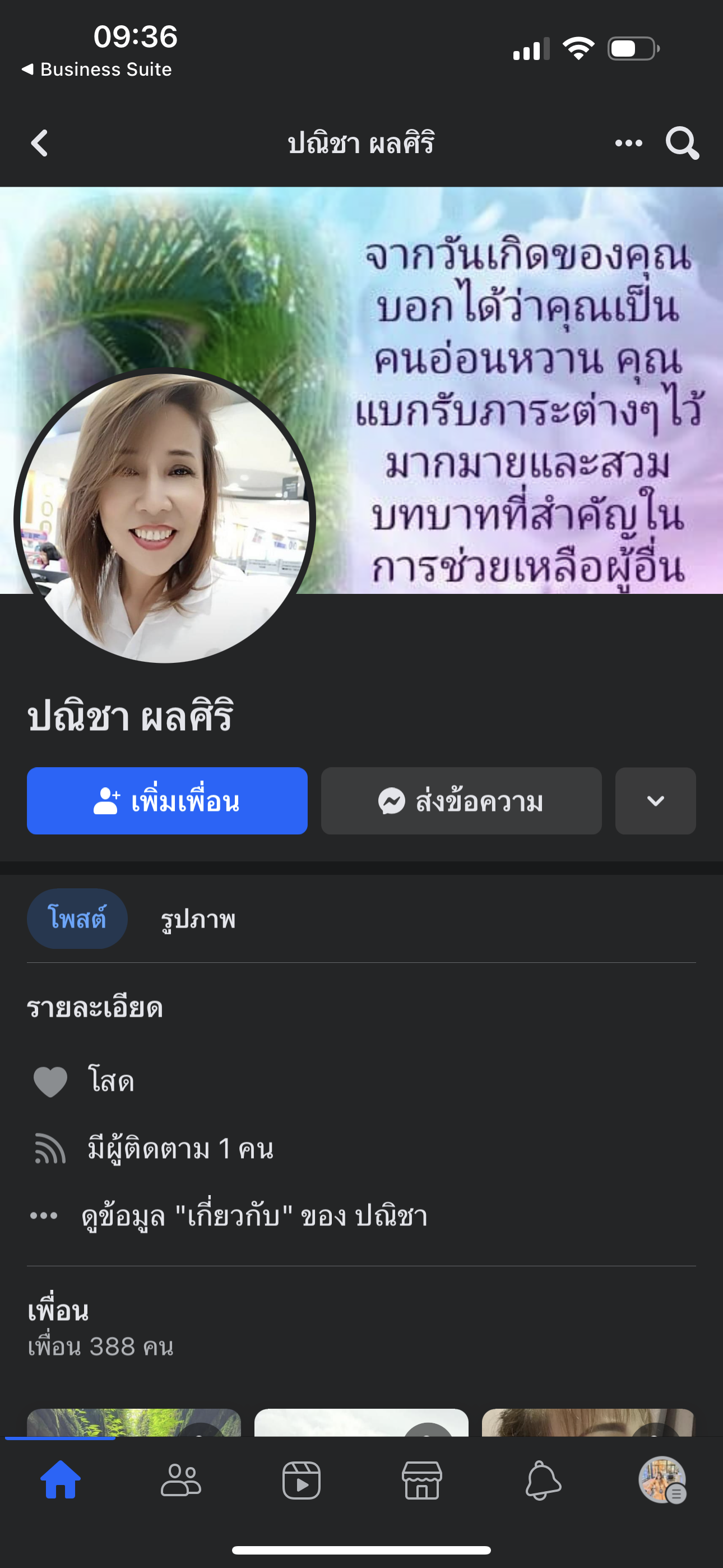Go back using the top-left arrow
Image resolution: width=723 pixels, height=1568 pixels.
click(x=40, y=144)
